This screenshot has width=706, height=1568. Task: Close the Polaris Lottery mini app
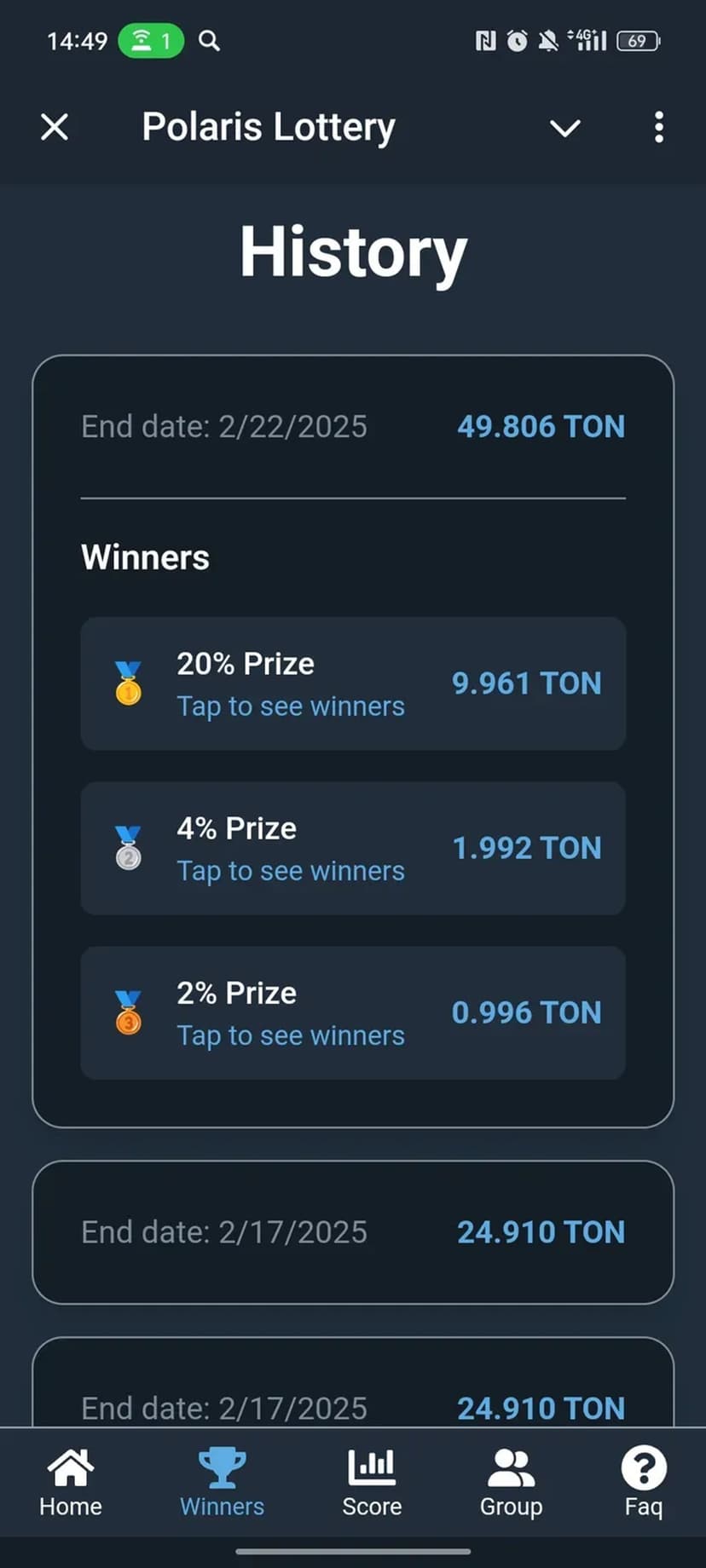coord(55,128)
